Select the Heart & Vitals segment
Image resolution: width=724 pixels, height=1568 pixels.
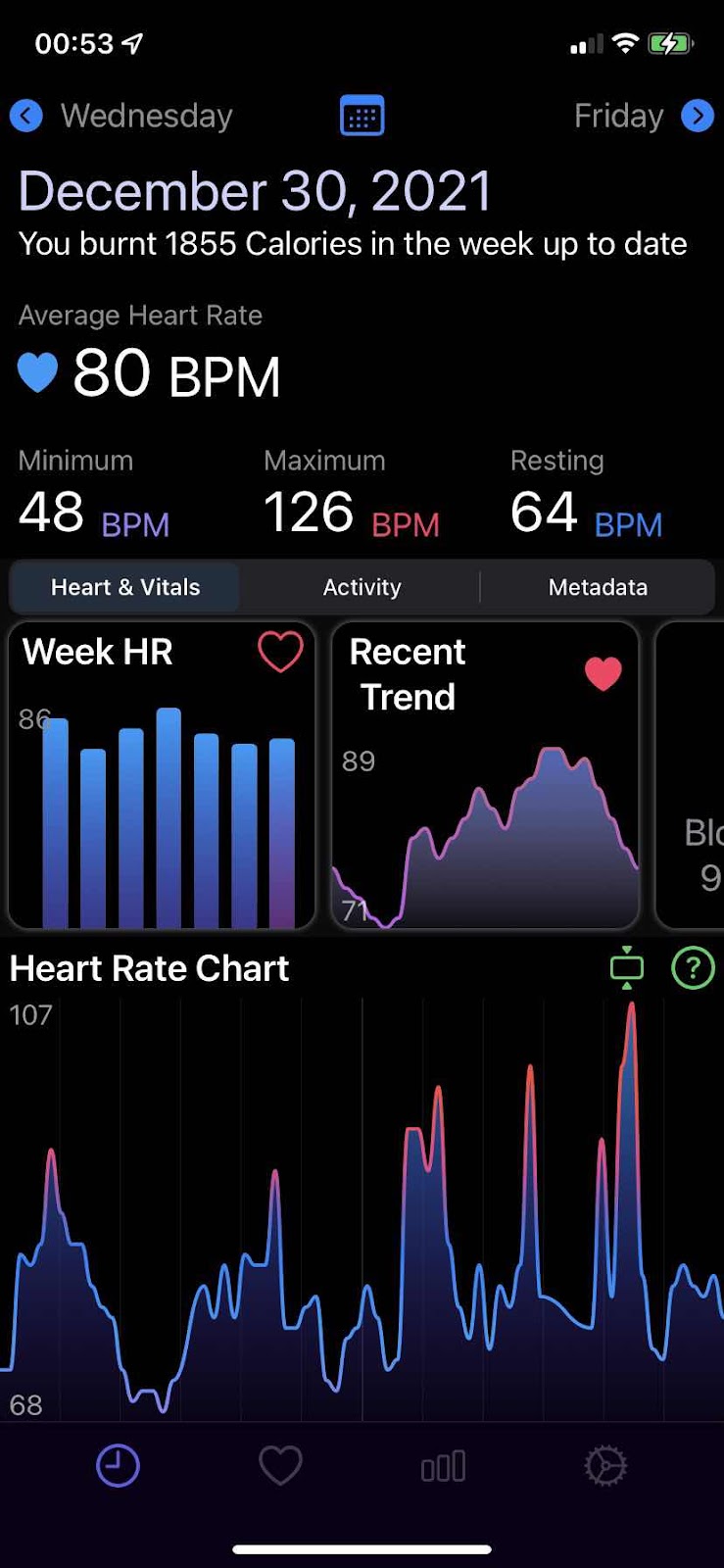coord(125,587)
